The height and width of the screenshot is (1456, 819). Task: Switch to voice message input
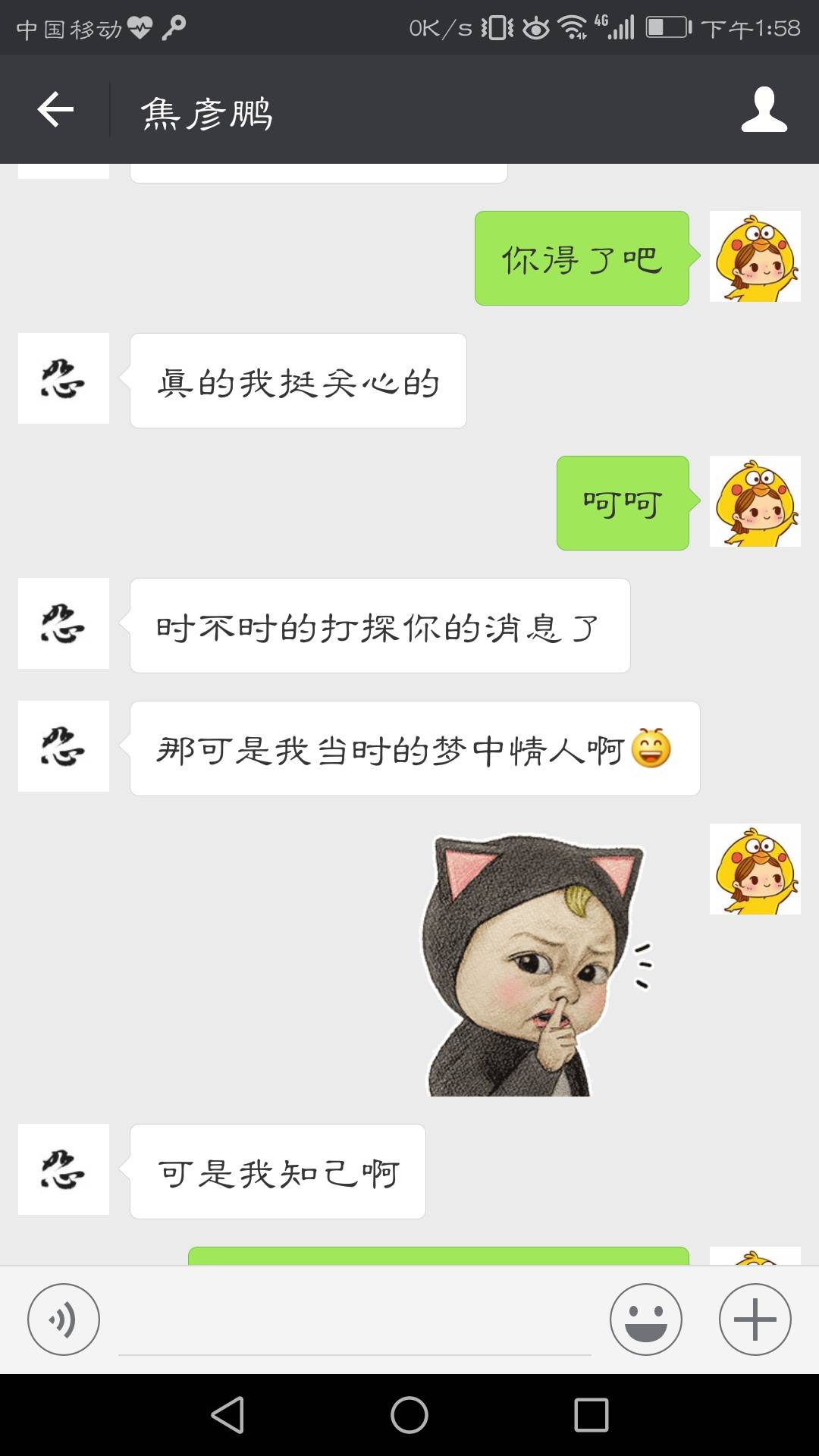[64, 1319]
